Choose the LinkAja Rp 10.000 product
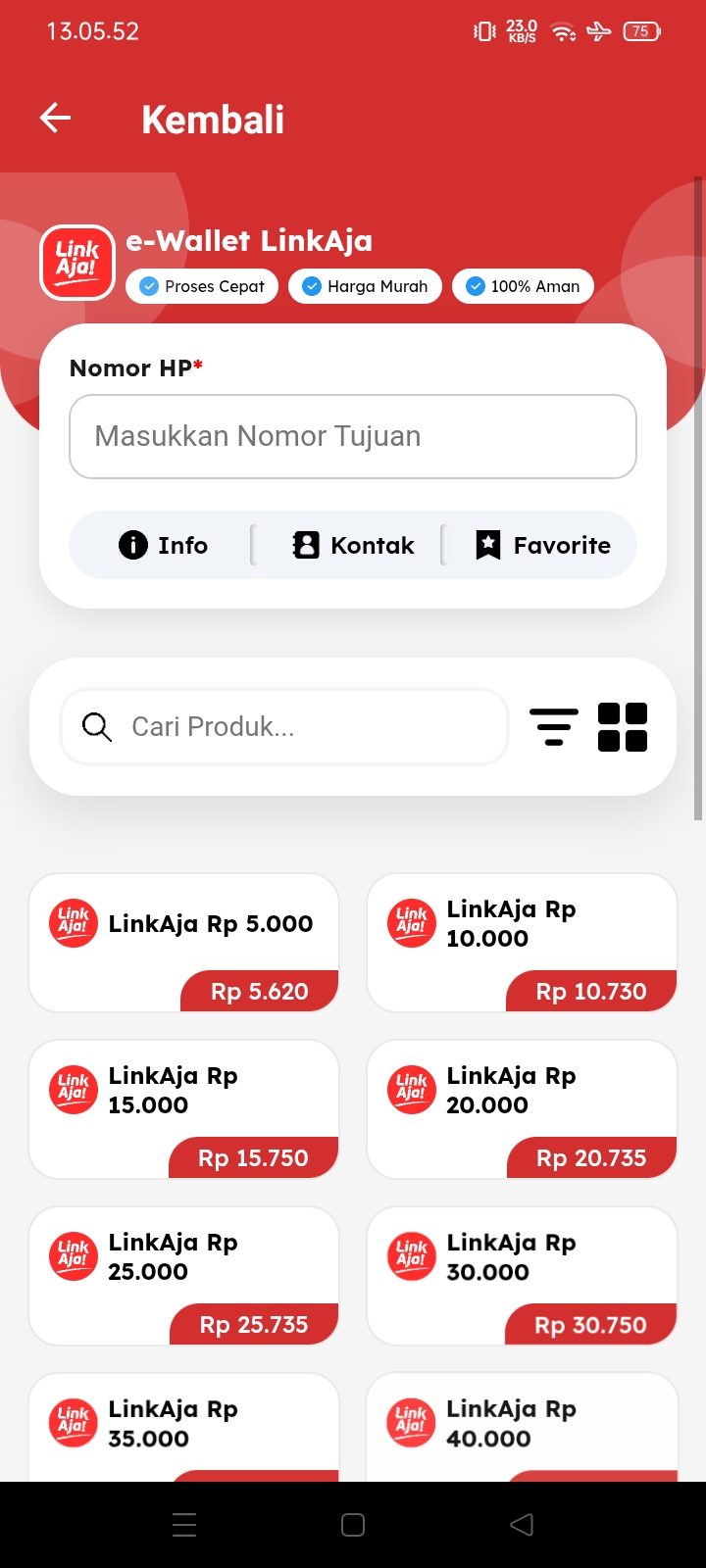This screenshot has width=706, height=1568. pos(522,943)
